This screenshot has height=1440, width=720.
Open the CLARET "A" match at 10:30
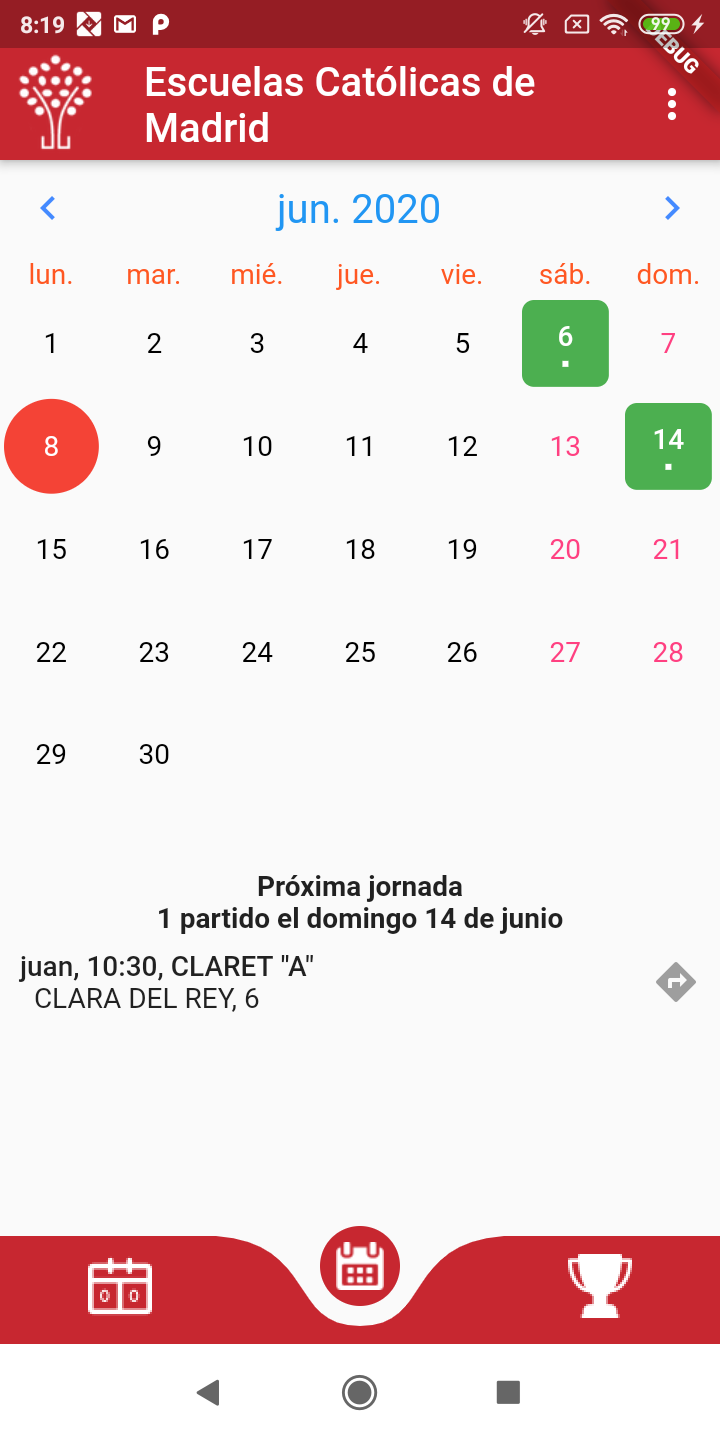pos(200,982)
